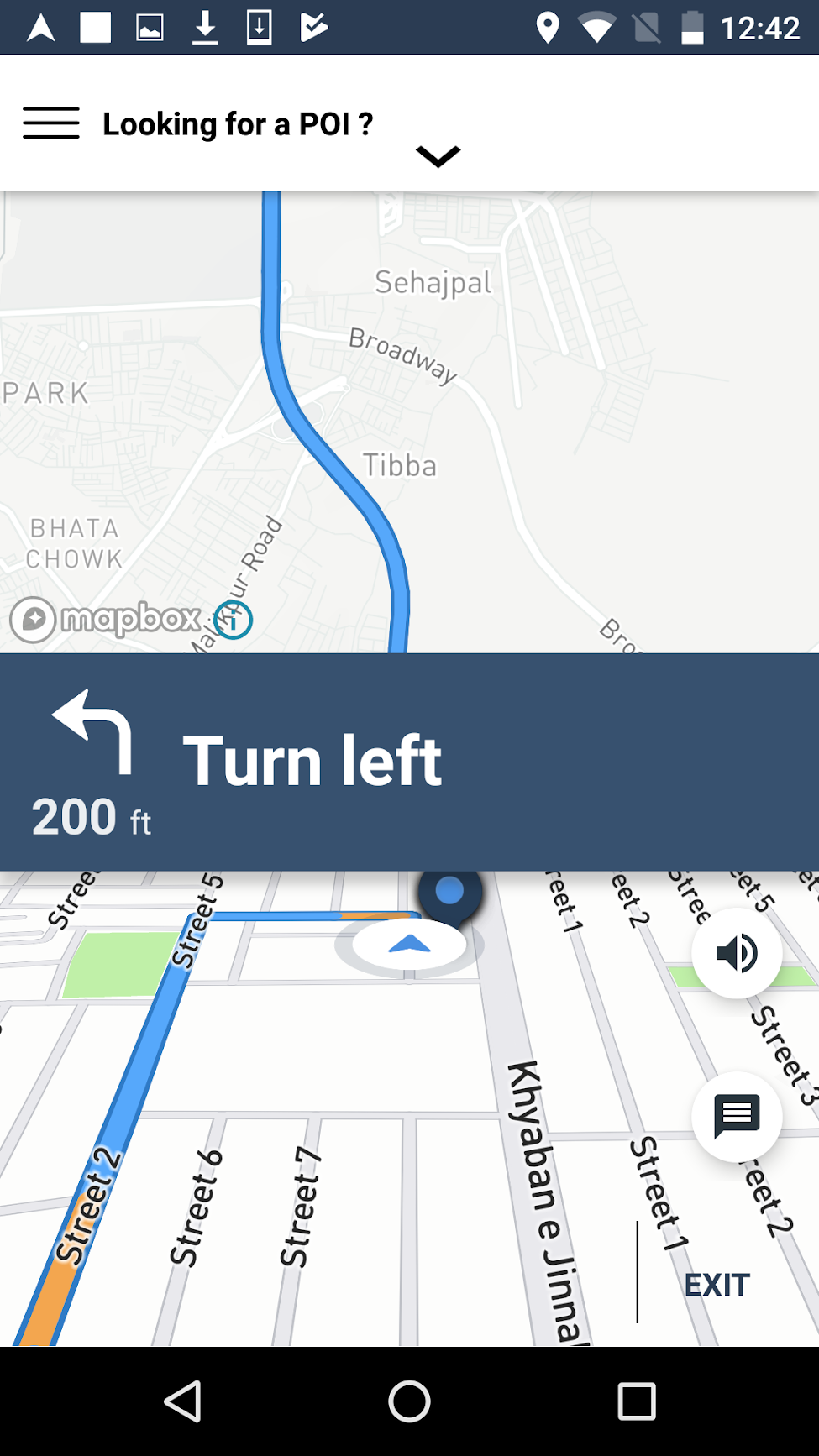Viewport: 819px width, 1456px height.
Task: Open the navigation drawer hamburger menu
Action: [50, 123]
